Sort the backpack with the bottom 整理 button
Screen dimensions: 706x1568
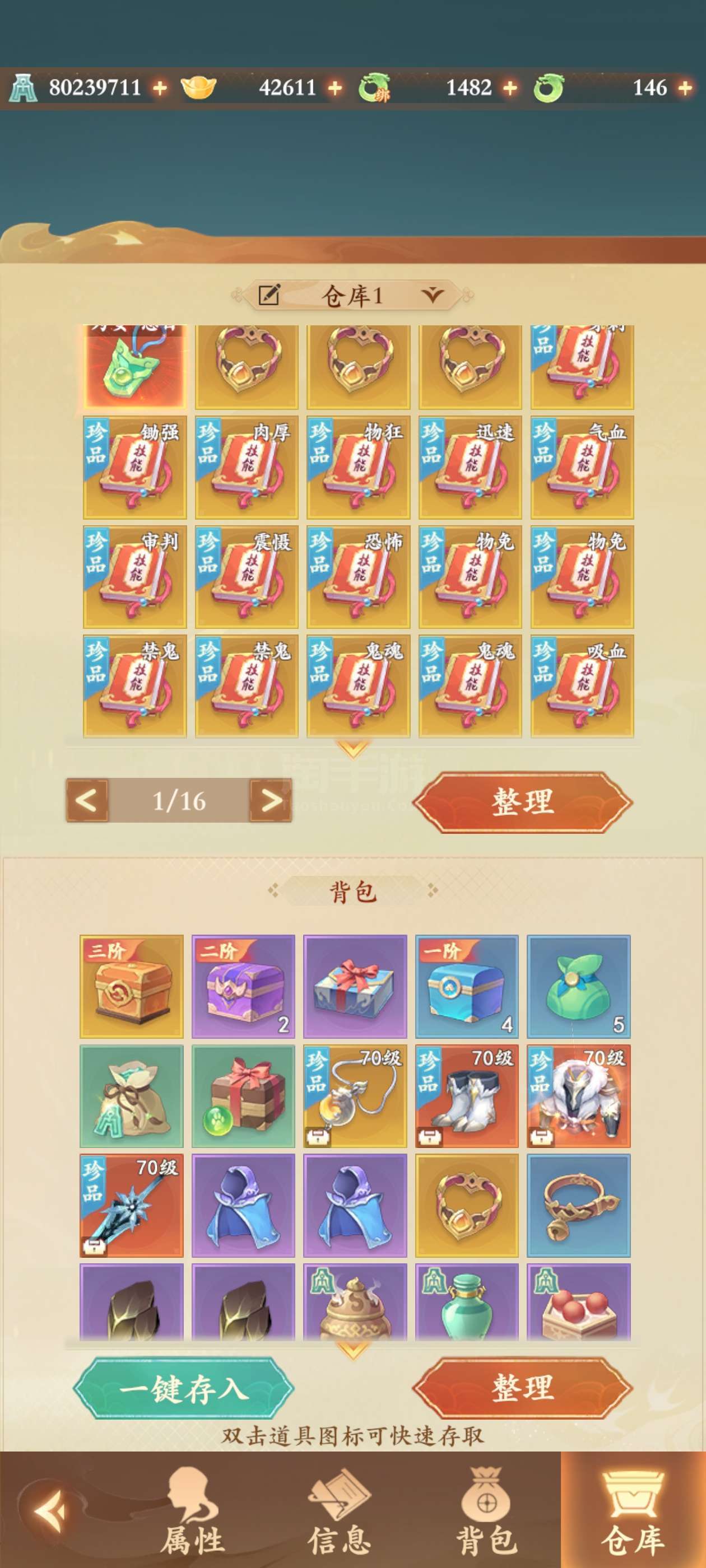tap(523, 1388)
